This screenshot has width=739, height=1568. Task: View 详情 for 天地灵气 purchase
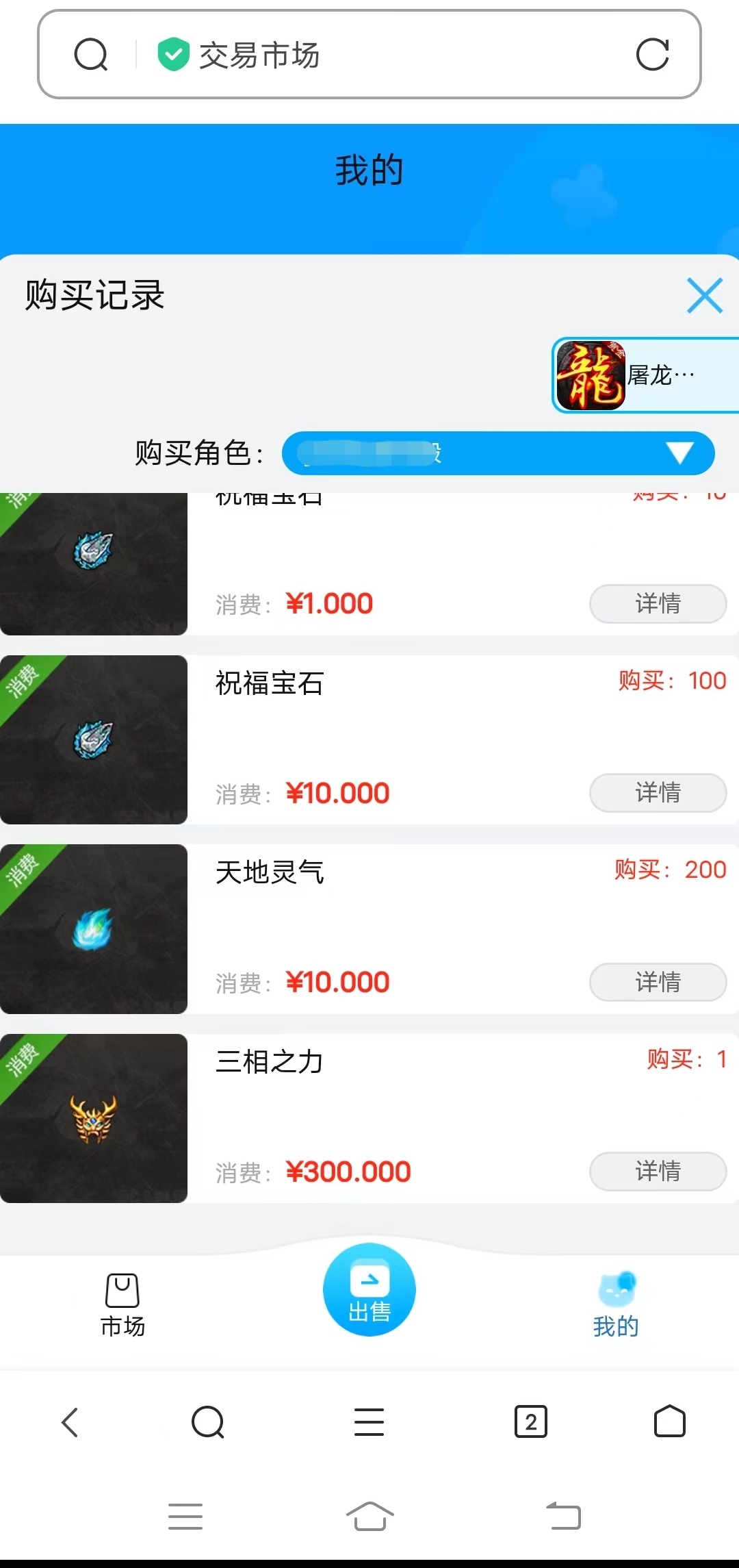pos(658,983)
